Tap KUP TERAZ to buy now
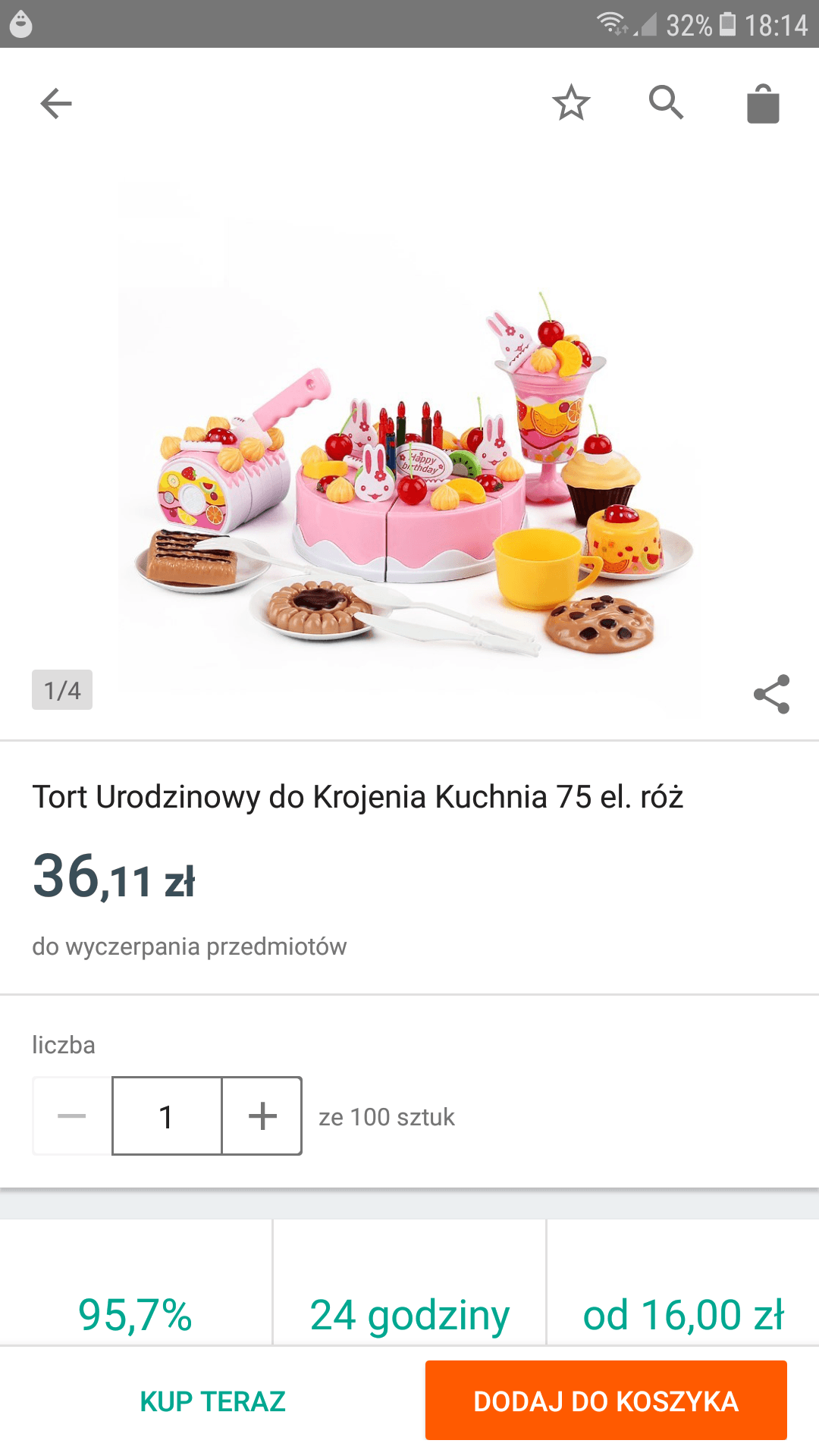Image resolution: width=819 pixels, height=1456 pixels. (x=212, y=1401)
